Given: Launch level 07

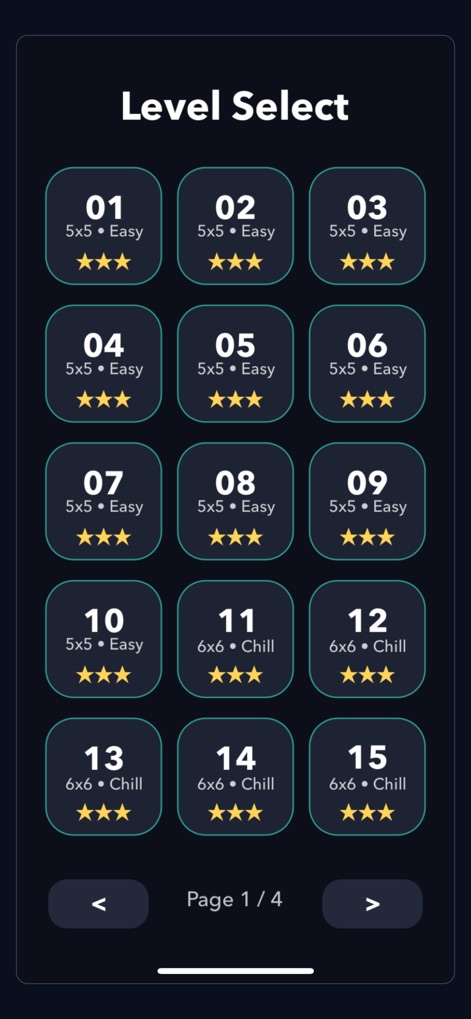Looking at the screenshot, I should tap(103, 501).
